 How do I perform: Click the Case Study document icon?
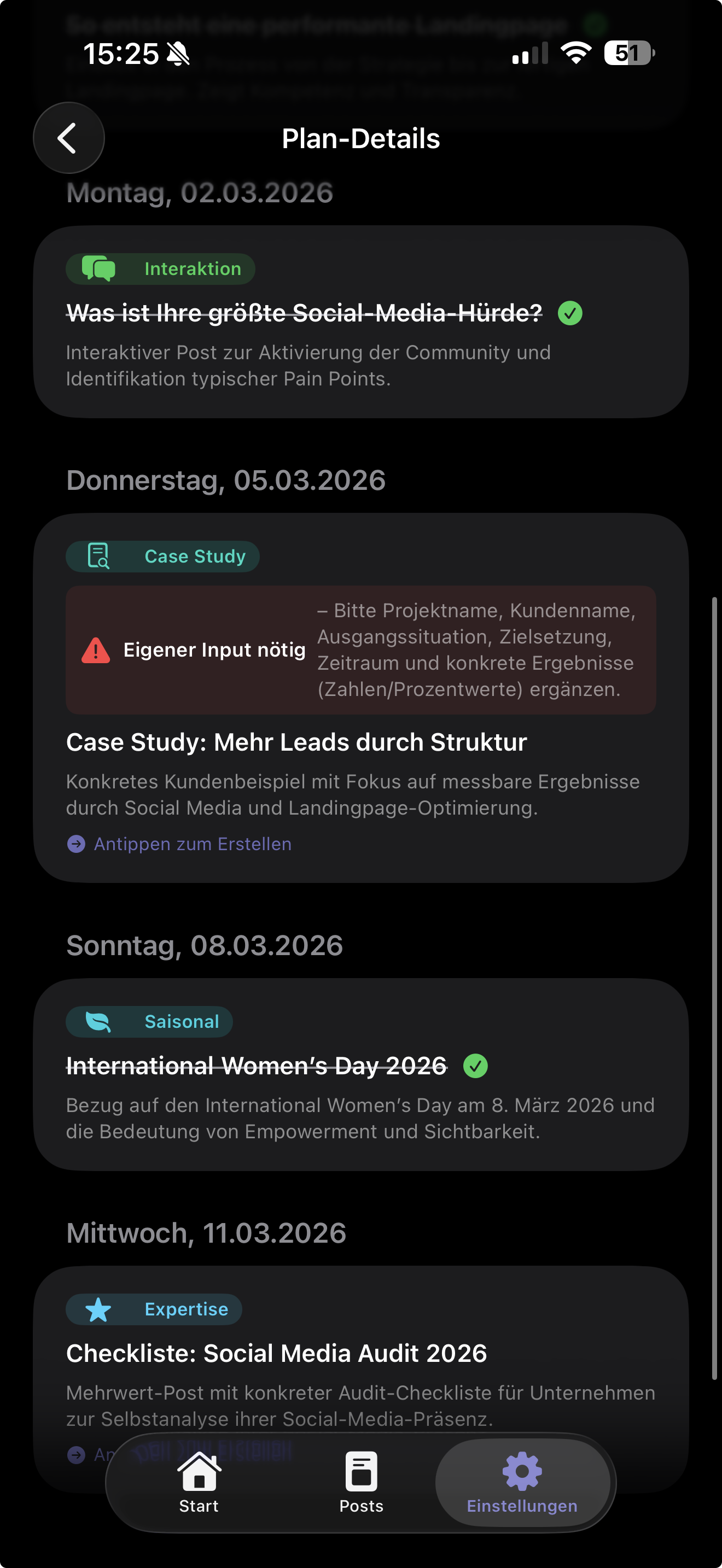(97, 555)
